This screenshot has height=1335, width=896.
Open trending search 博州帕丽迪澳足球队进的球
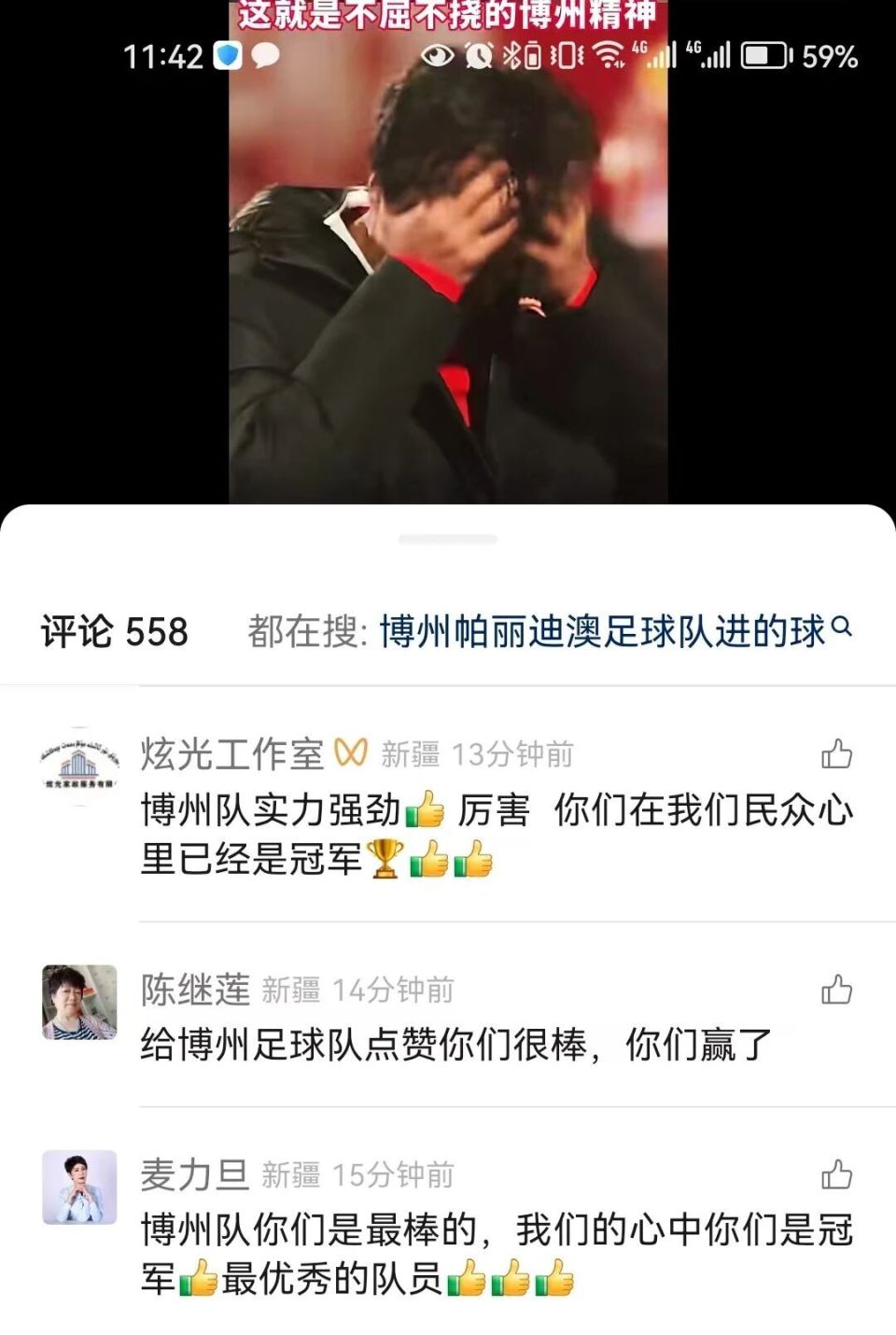click(x=607, y=629)
